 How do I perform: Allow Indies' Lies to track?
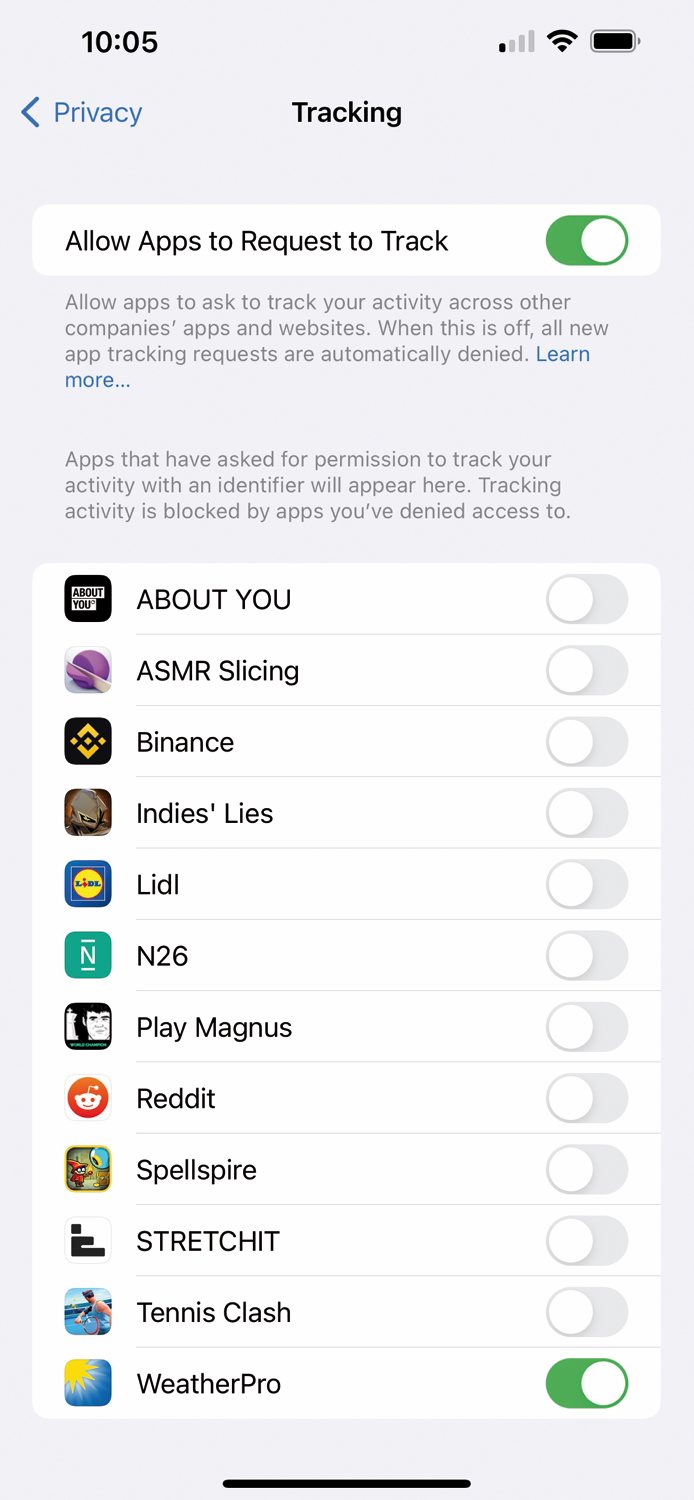click(587, 814)
